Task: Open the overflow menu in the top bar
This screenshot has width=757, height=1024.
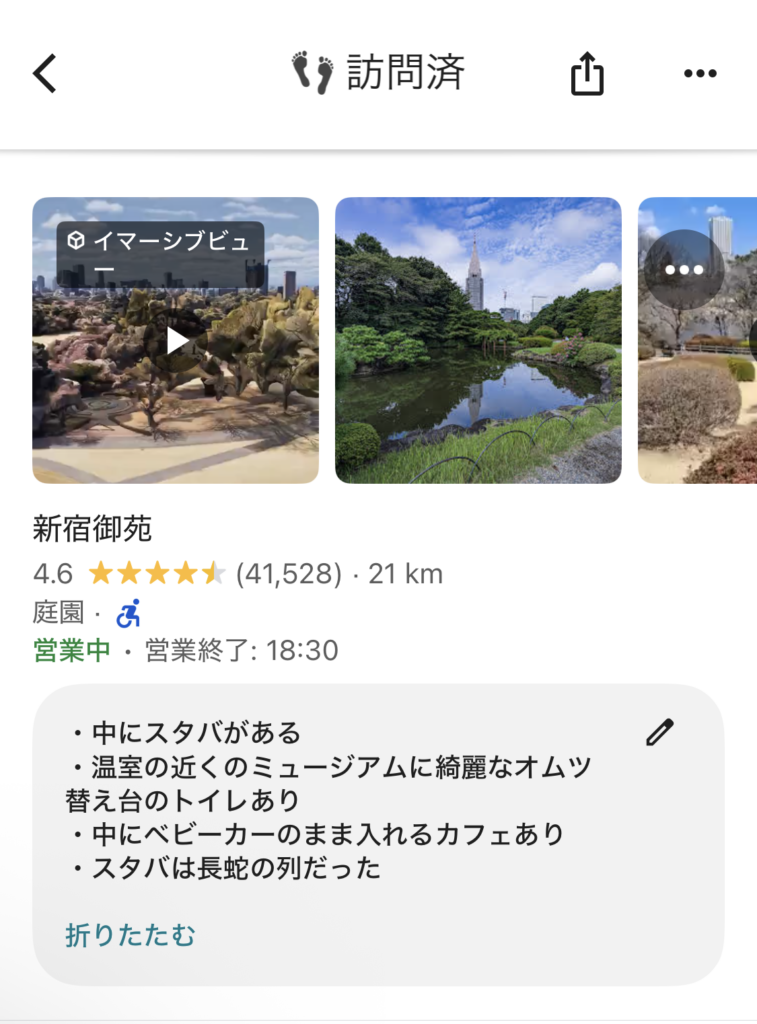Action: [x=700, y=73]
